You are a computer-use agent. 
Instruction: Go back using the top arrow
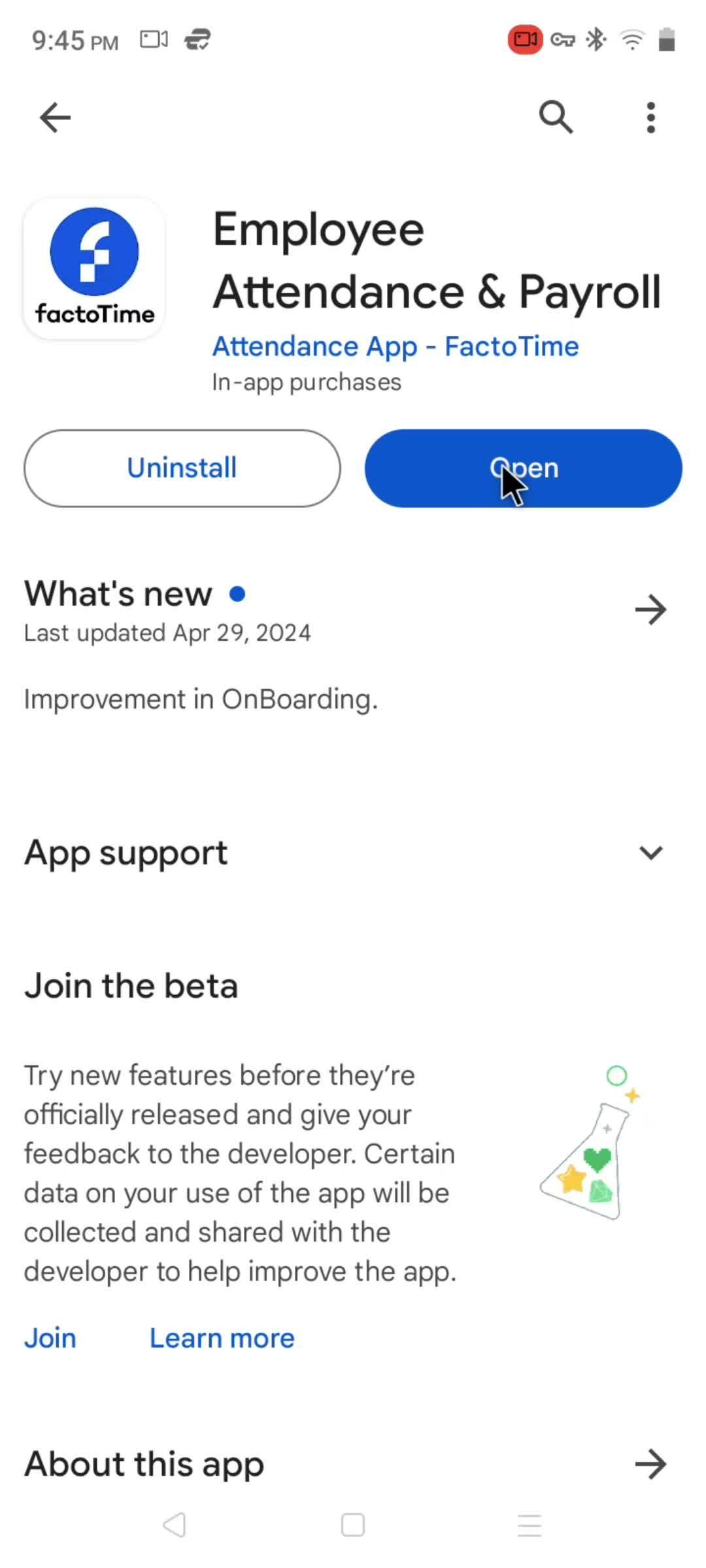coord(55,118)
